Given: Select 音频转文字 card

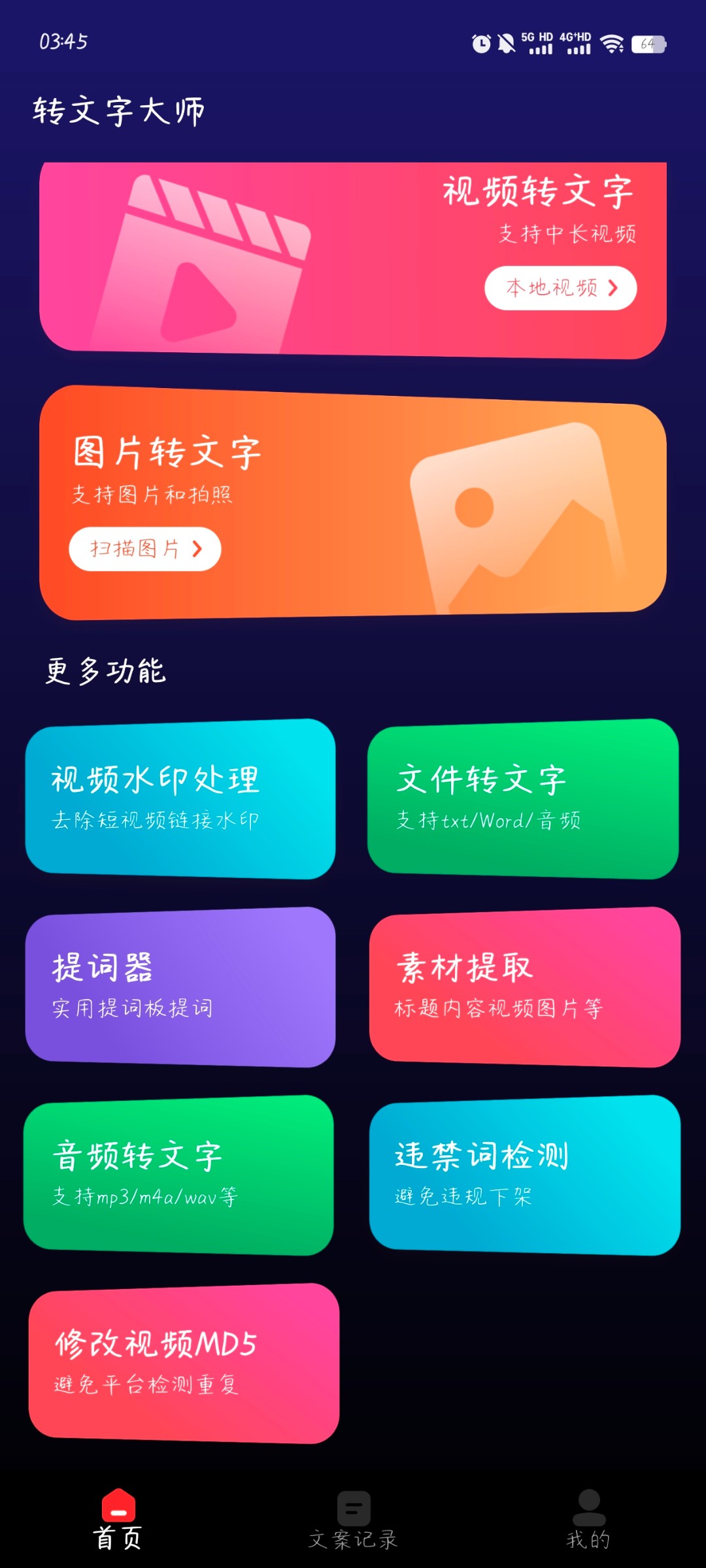Looking at the screenshot, I should point(179,1175).
